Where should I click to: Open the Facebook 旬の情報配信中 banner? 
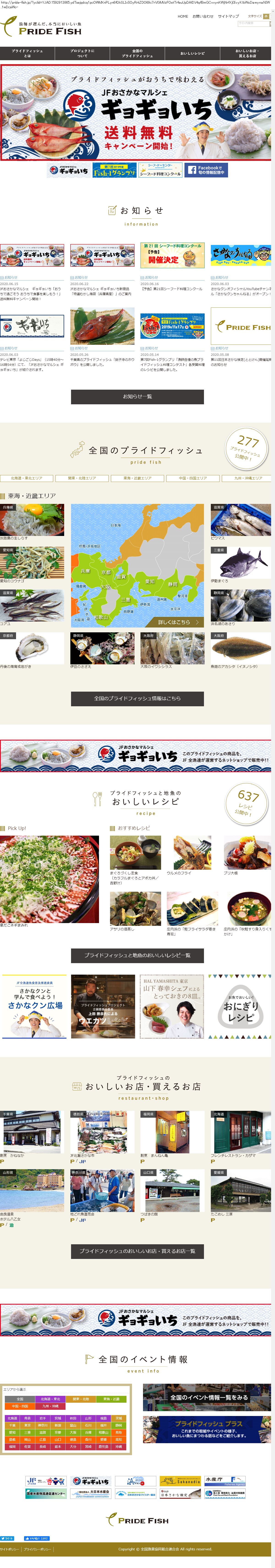point(206,170)
